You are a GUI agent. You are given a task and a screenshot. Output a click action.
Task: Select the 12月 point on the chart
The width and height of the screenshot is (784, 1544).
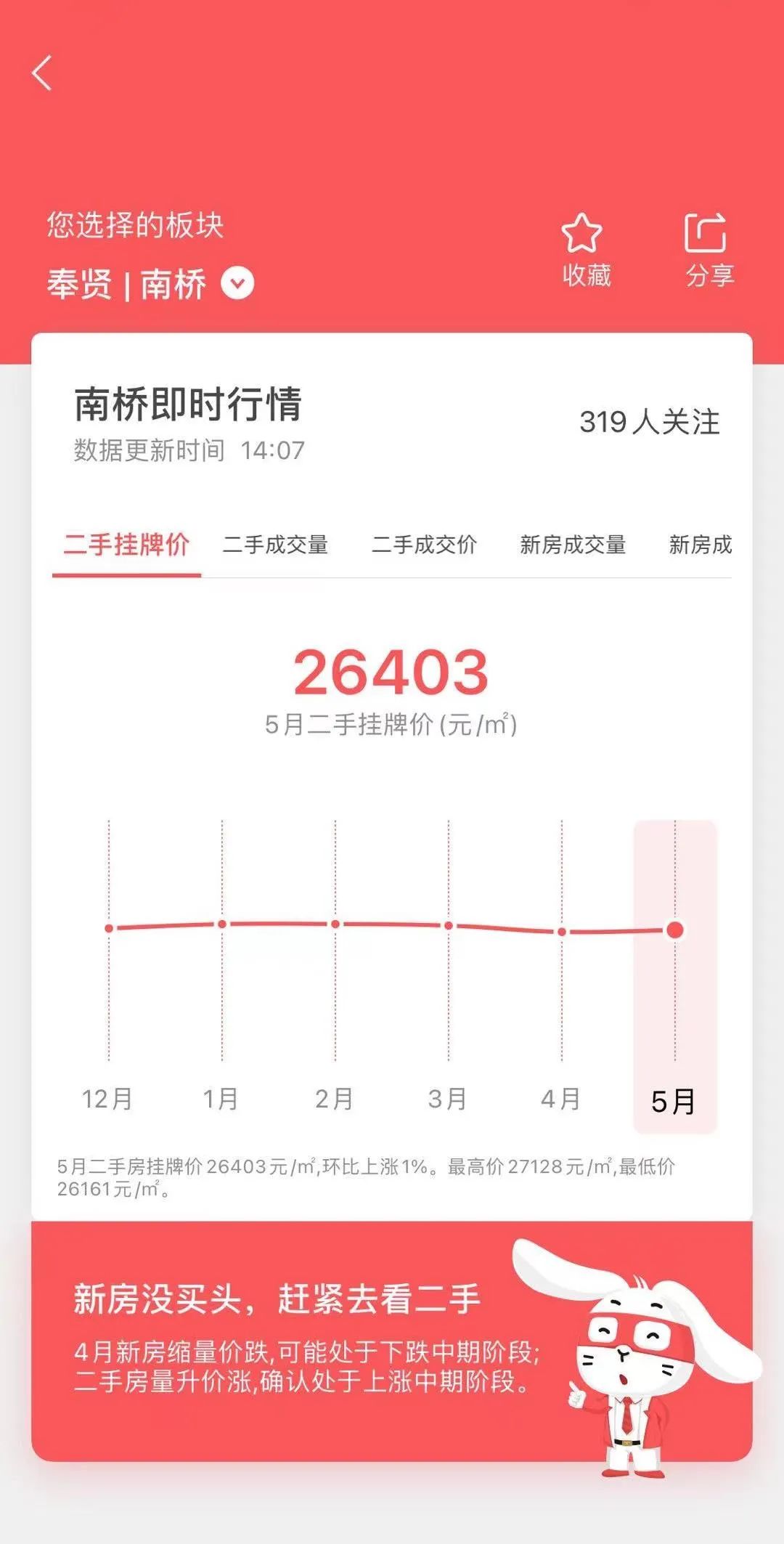[109, 928]
